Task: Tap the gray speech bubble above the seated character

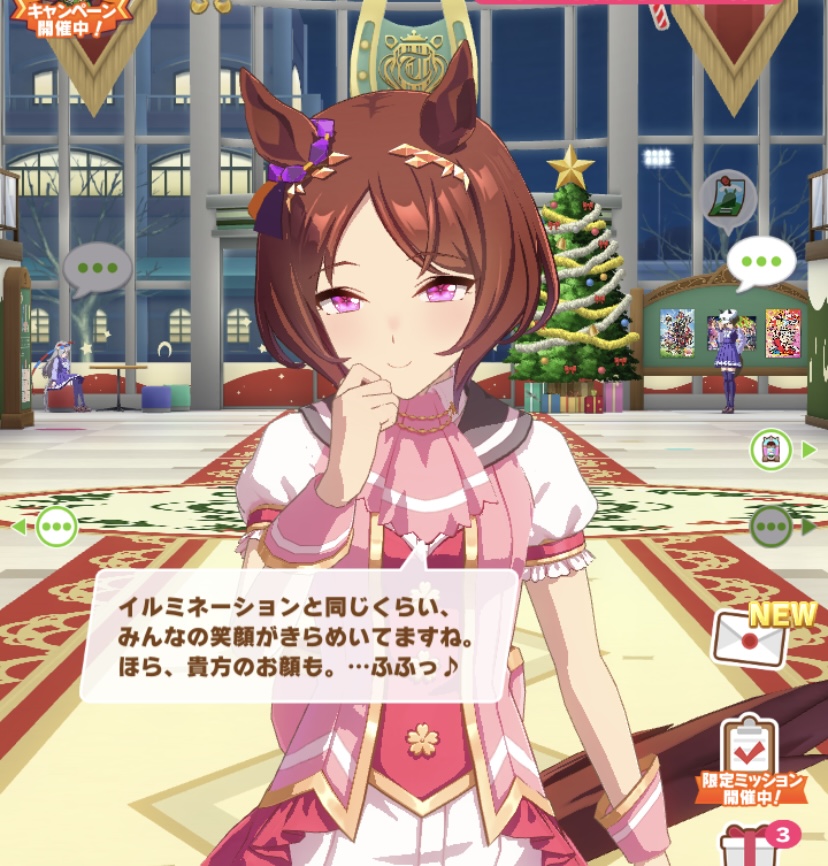Action: click(96, 268)
